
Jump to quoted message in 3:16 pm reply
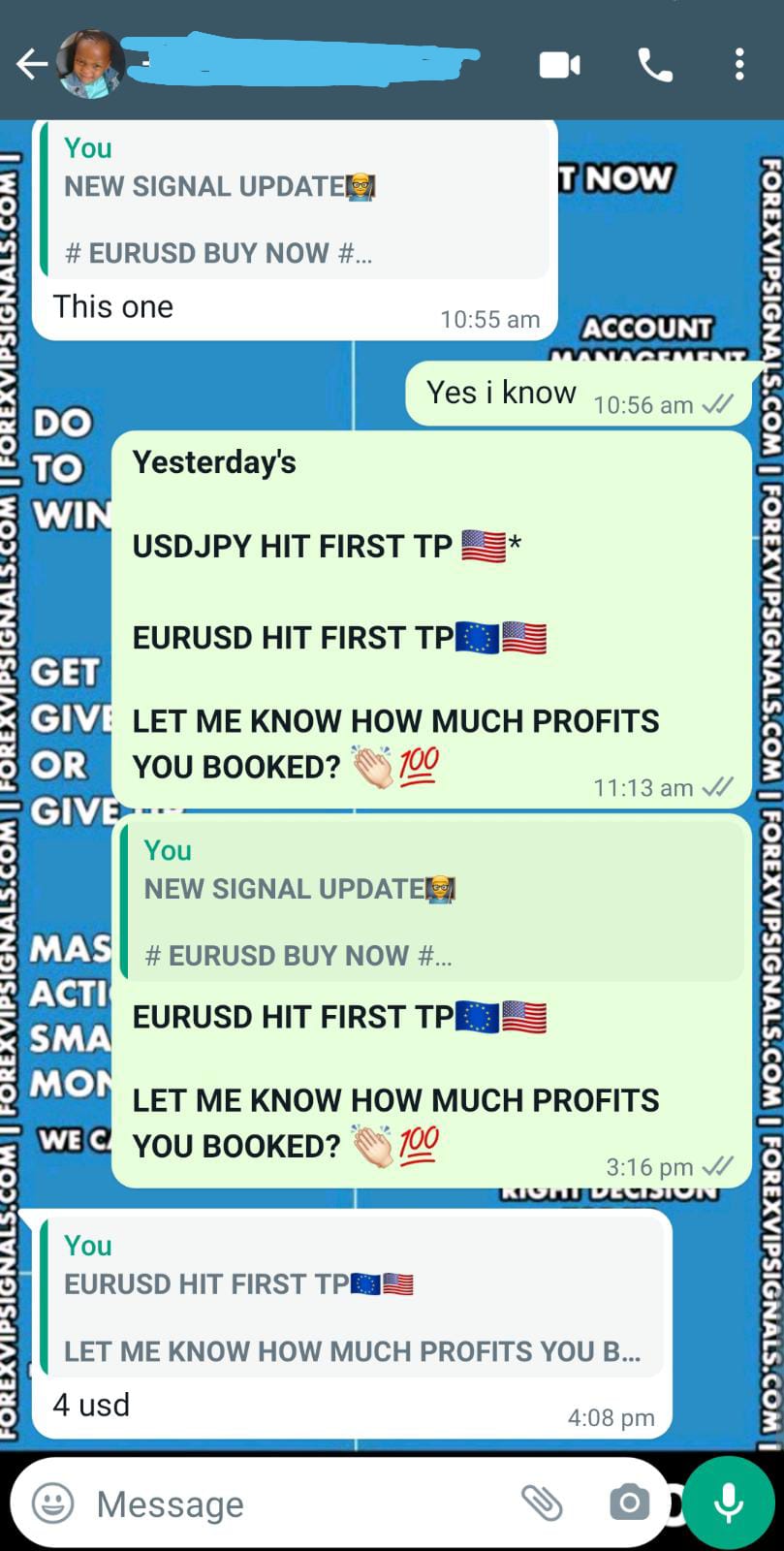click(433, 903)
